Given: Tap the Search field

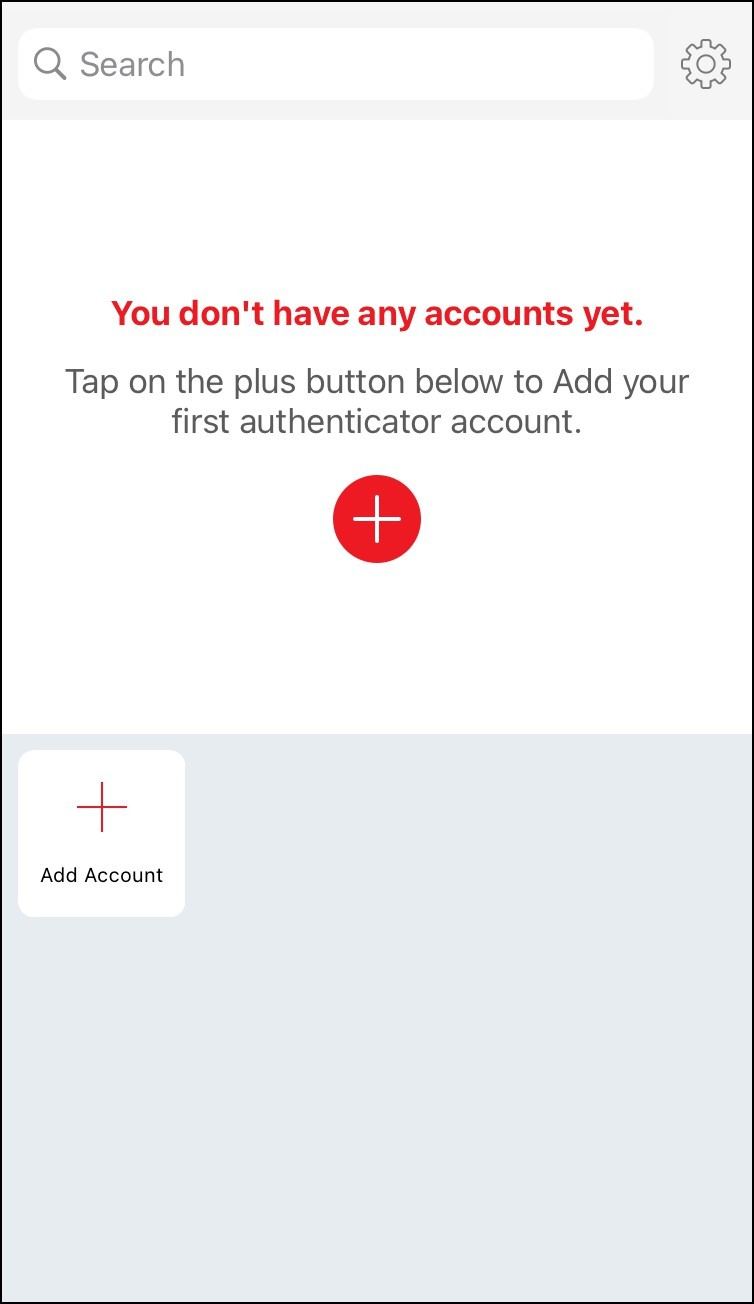Looking at the screenshot, I should tap(336, 64).
